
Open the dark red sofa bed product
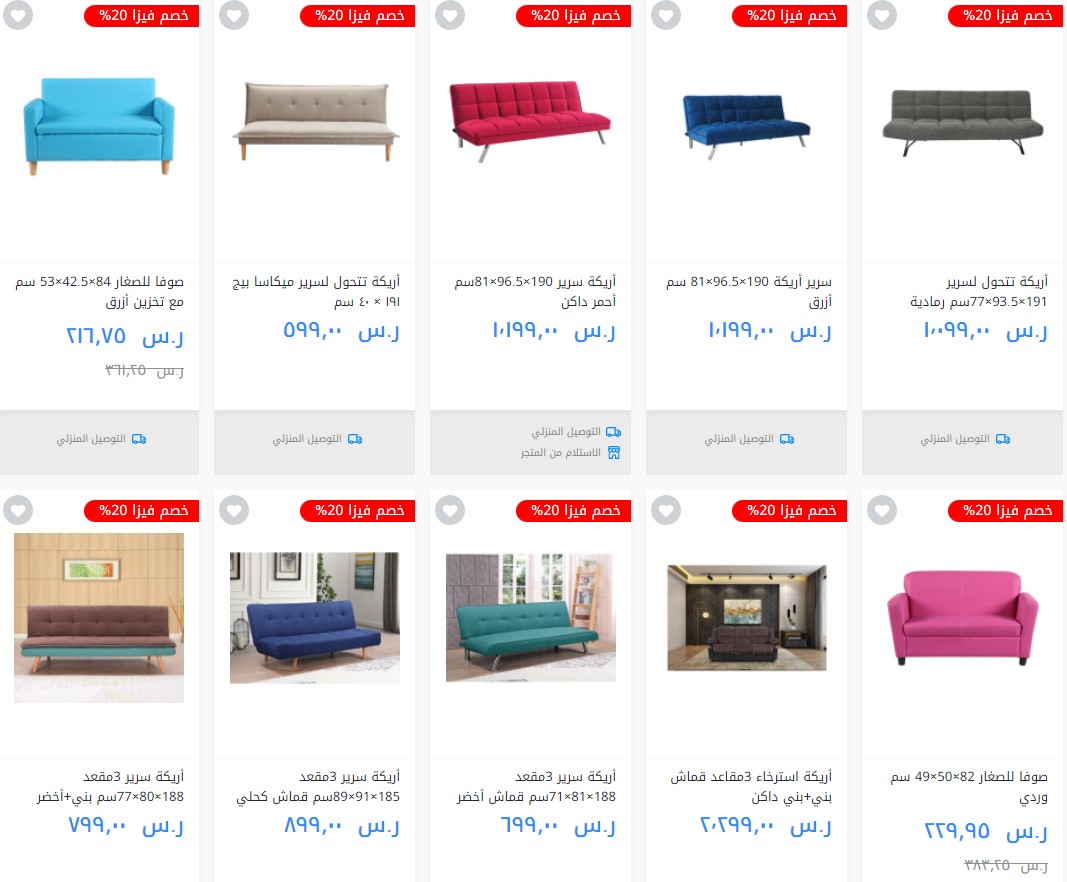click(x=531, y=123)
